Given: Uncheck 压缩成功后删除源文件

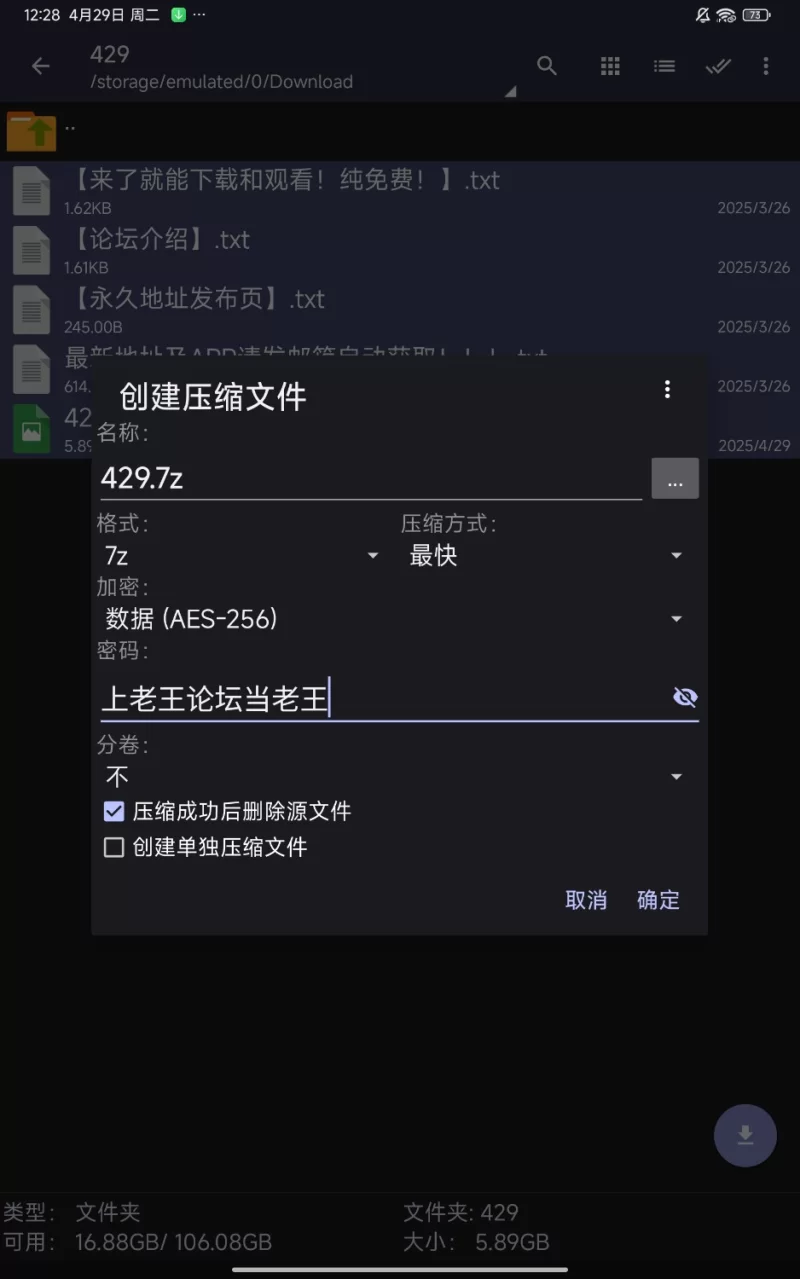Looking at the screenshot, I should [x=115, y=811].
